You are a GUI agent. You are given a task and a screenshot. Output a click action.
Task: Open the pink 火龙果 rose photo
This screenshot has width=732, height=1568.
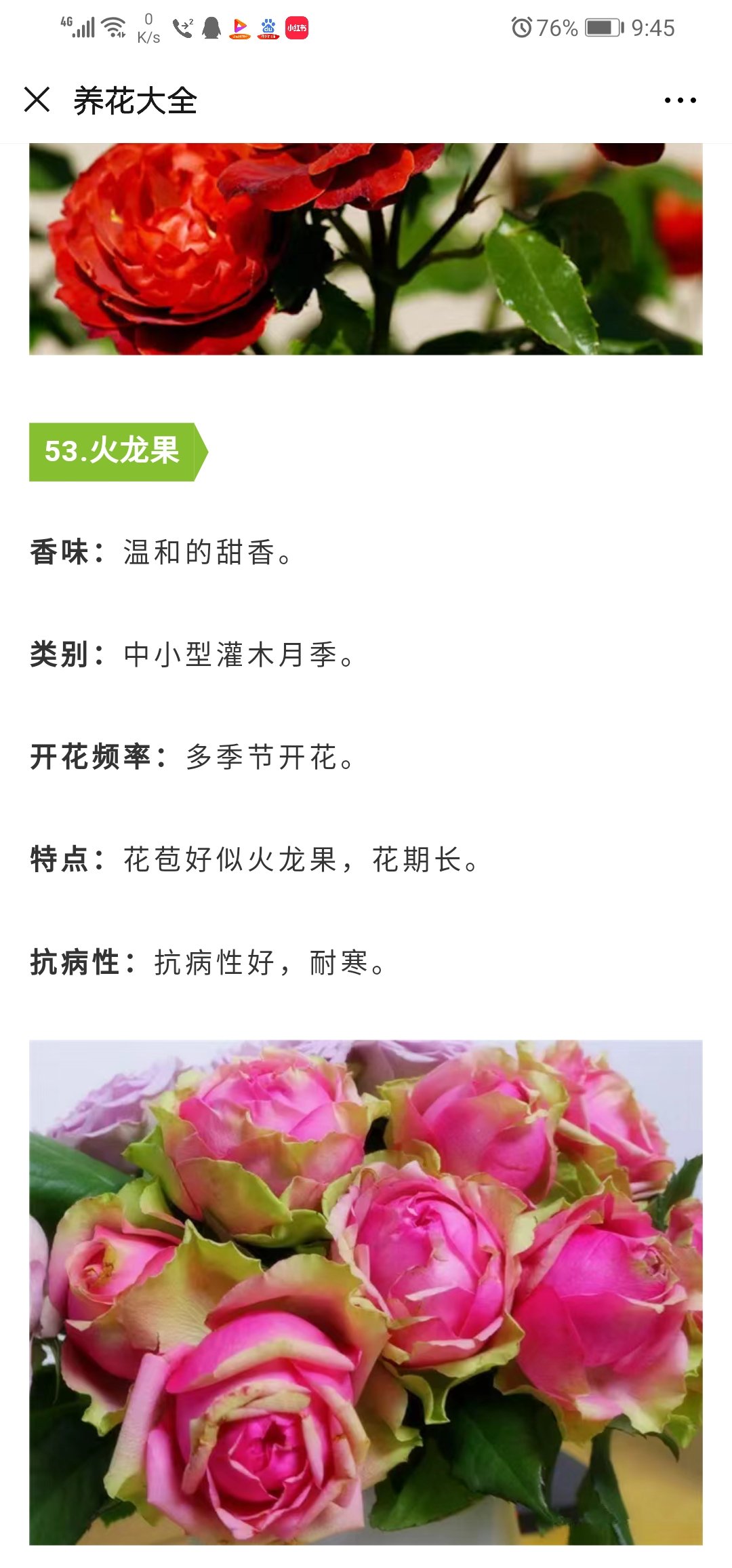pos(366,1293)
